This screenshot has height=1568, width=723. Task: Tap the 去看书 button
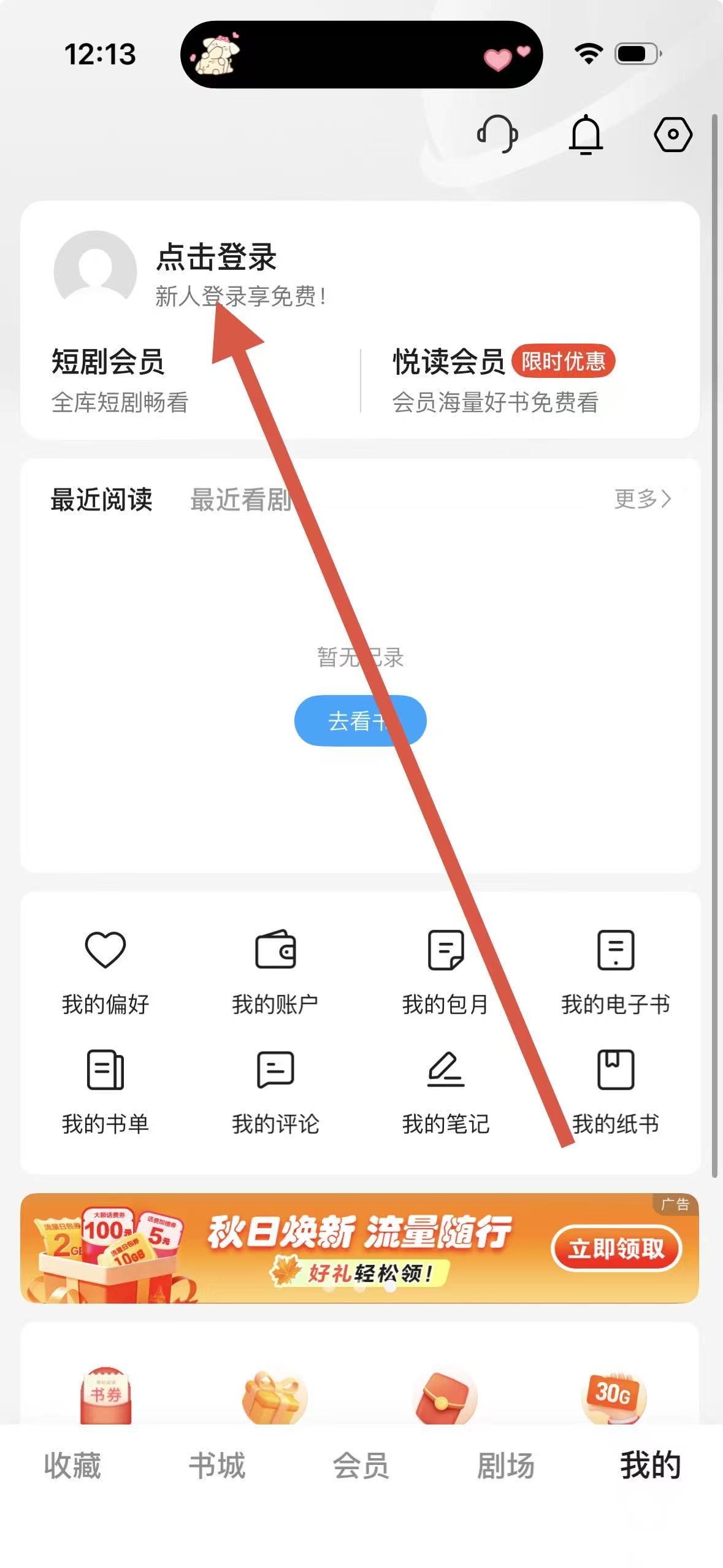tap(360, 721)
